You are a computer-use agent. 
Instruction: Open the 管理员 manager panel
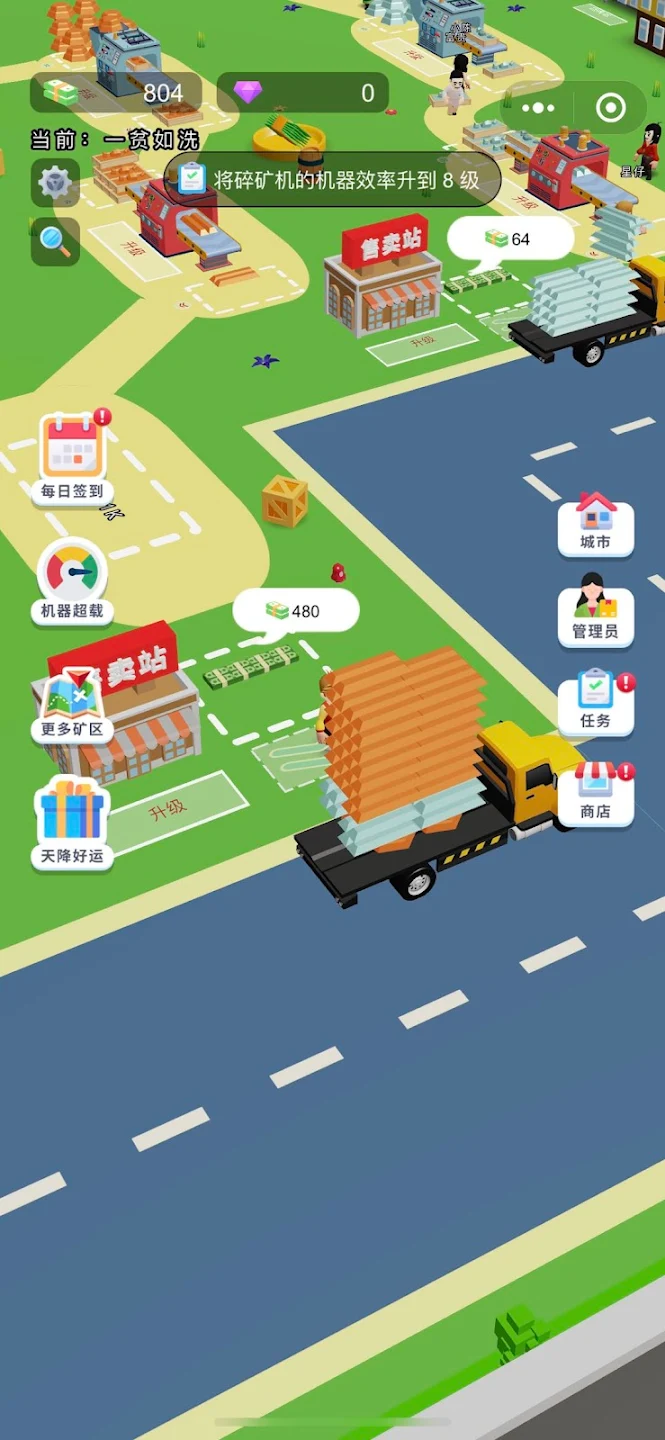point(595,610)
